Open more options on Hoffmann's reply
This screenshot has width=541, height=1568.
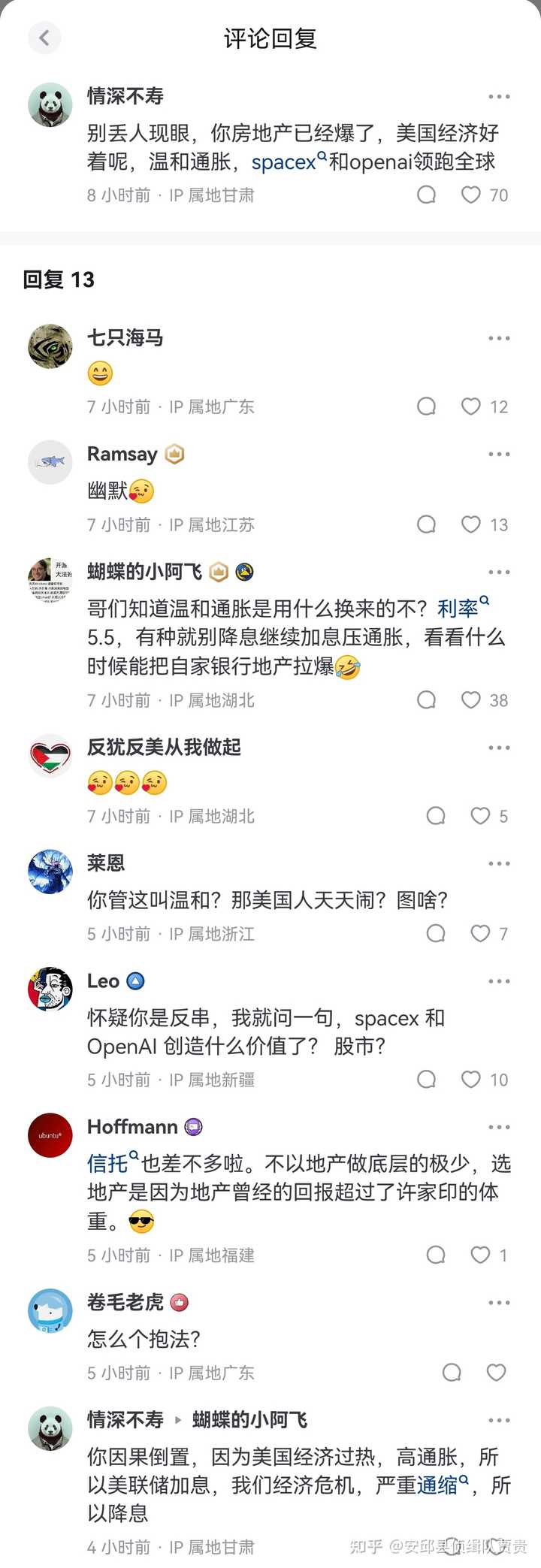pyautogui.click(x=499, y=1127)
